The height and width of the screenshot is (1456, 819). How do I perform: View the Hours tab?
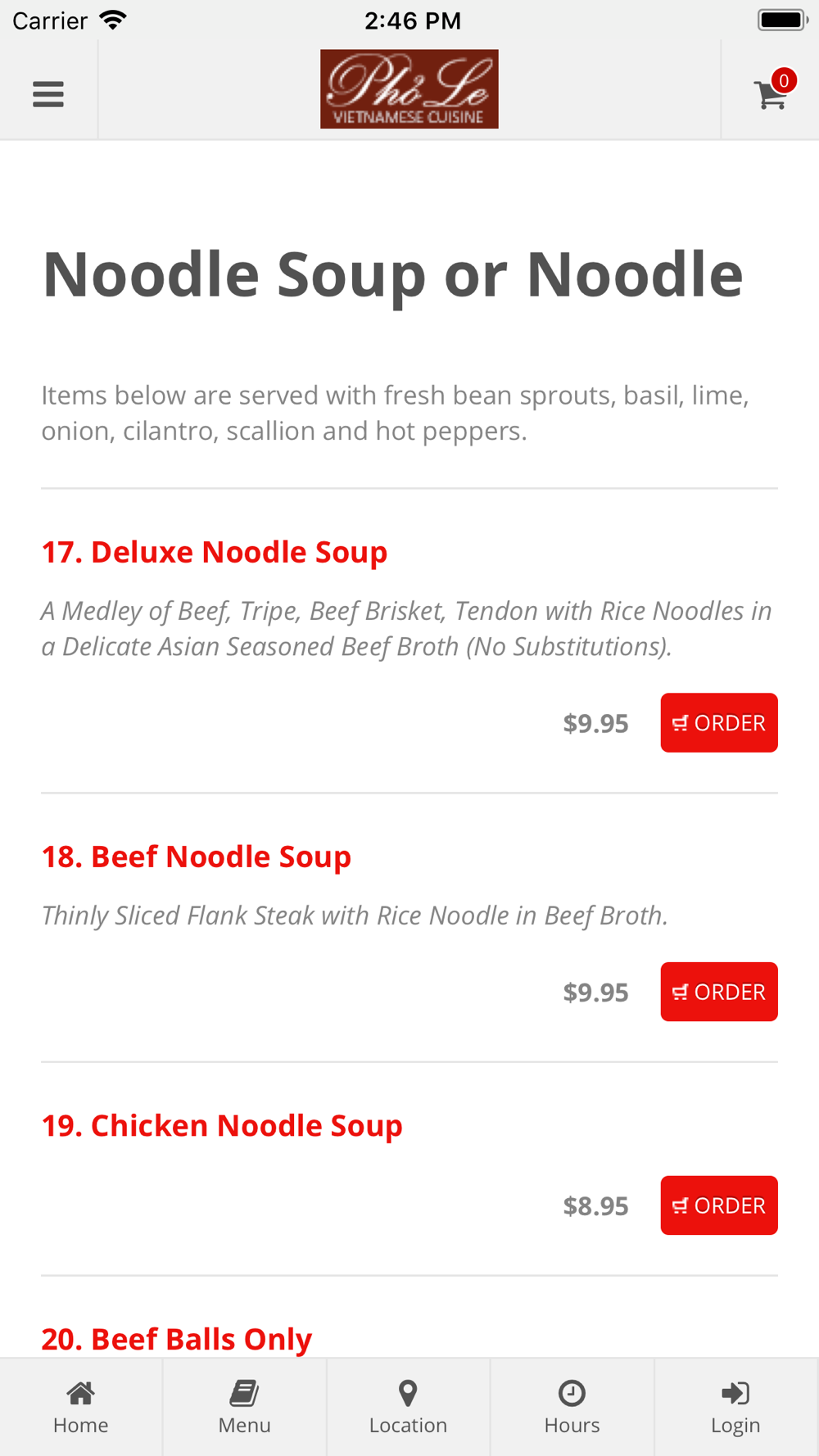click(572, 1407)
